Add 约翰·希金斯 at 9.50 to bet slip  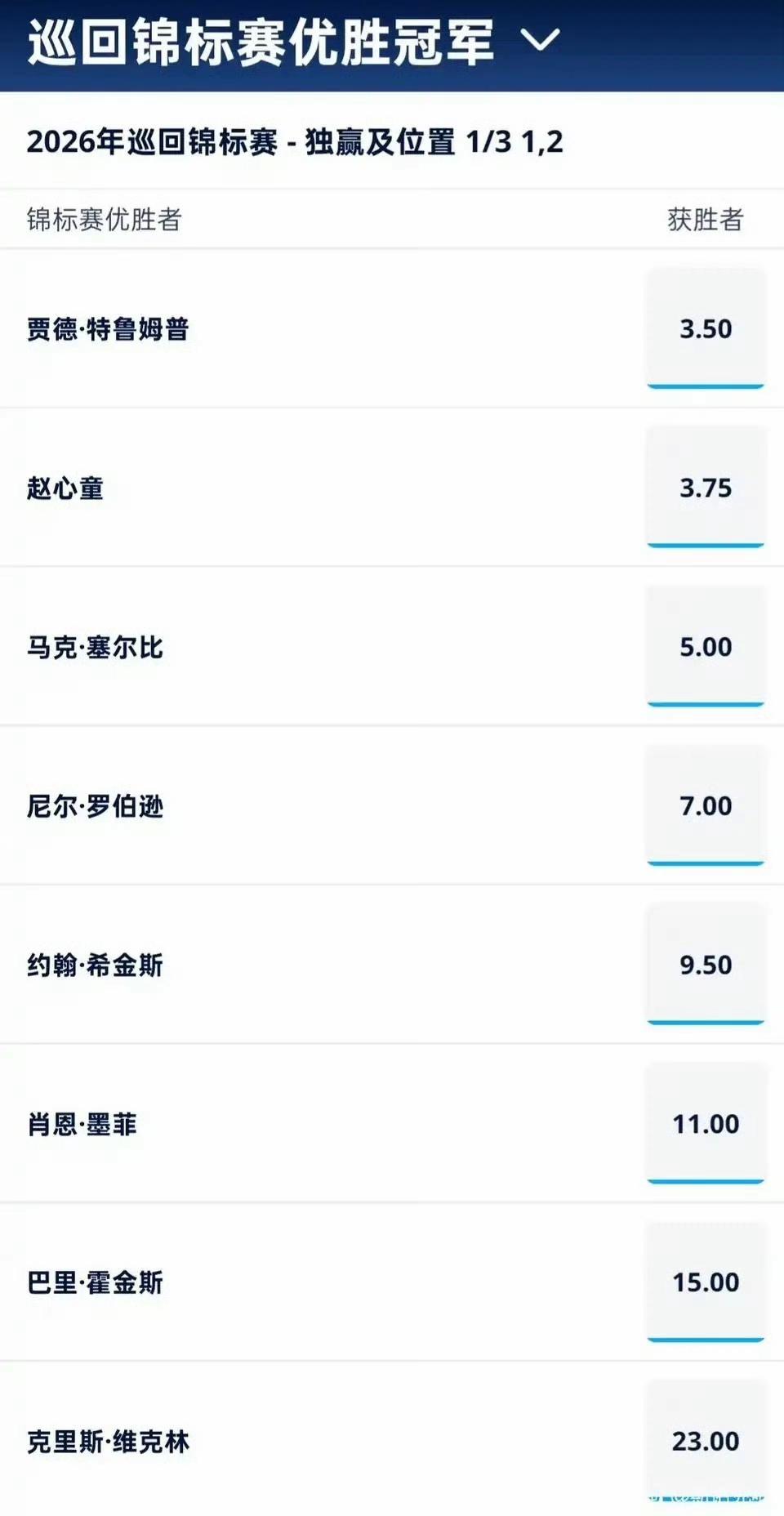[707, 965]
